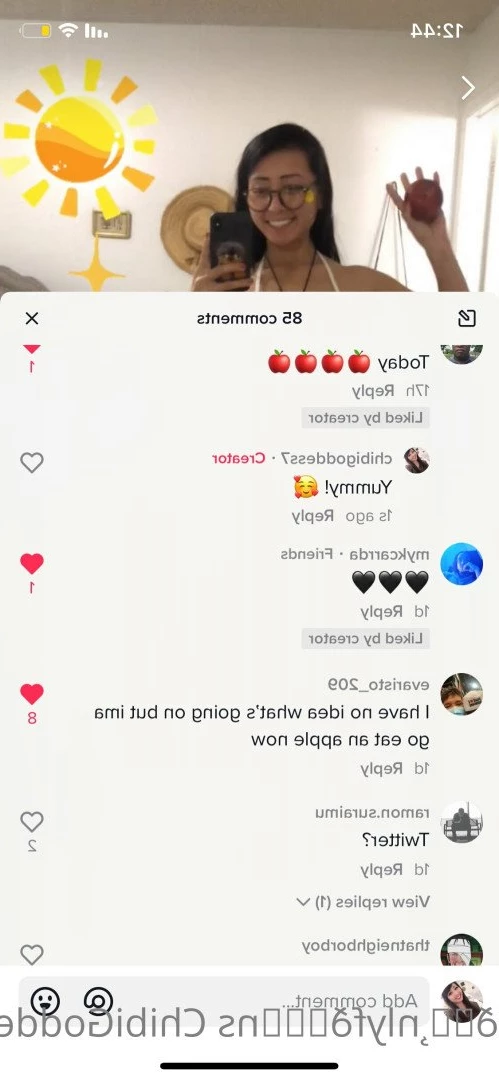Like thatneighborboy's comment
Screen dimensions: 499x1080
point(32,955)
